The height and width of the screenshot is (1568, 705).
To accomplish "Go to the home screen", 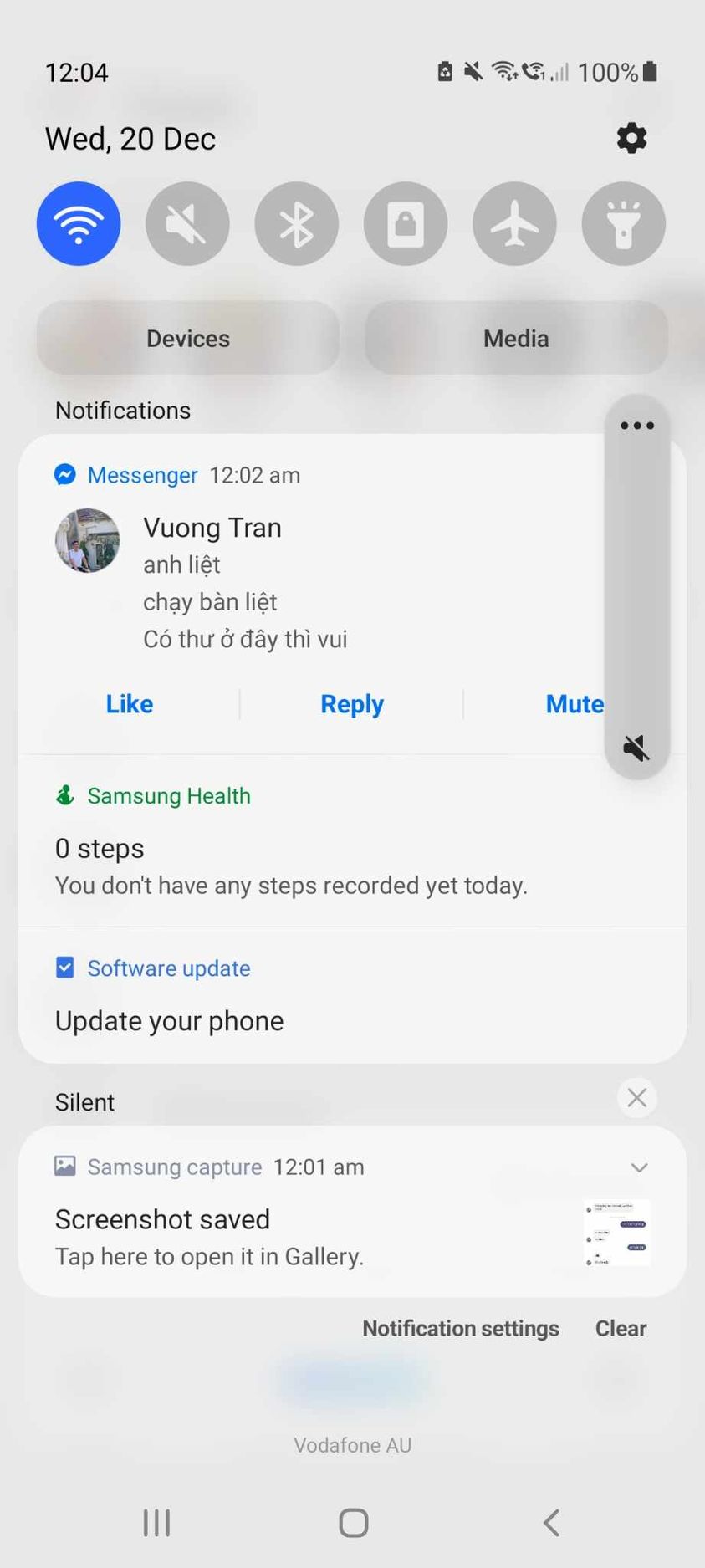I will click(x=353, y=1522).
